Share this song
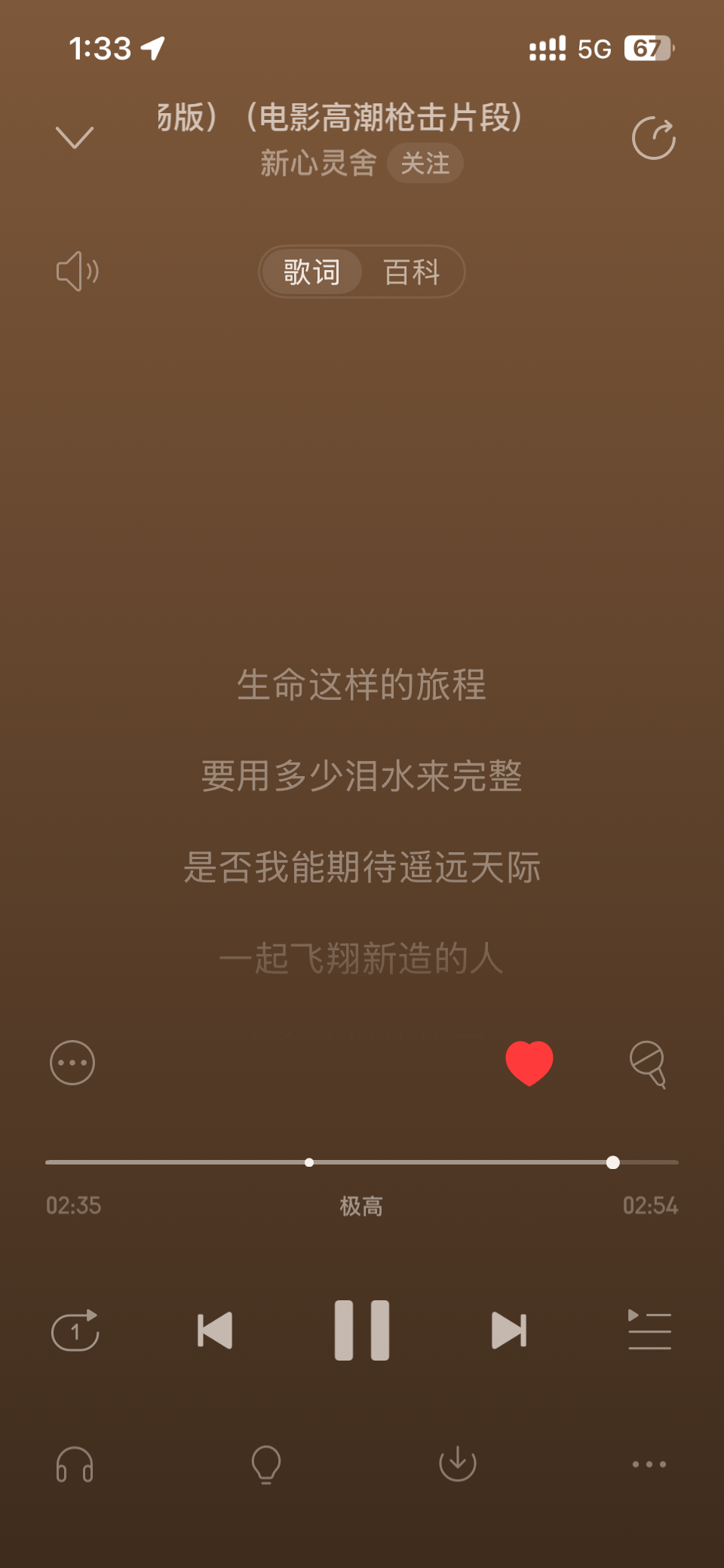 pyautogui.click(x=654, y=138)
